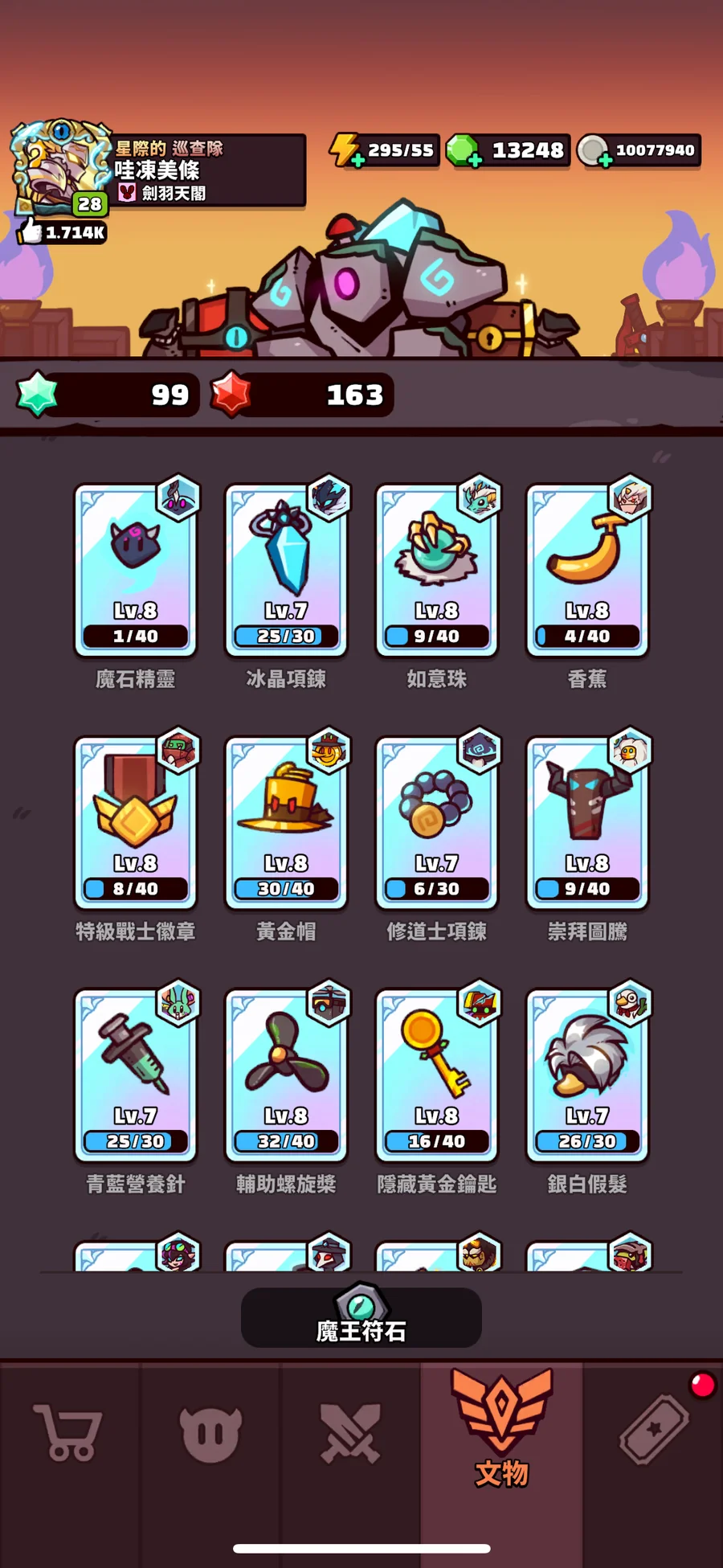The height and width of the screenshot is (1568, 723).
Task: View the 修道士項鍊 relic card
Action: (437, 822)
